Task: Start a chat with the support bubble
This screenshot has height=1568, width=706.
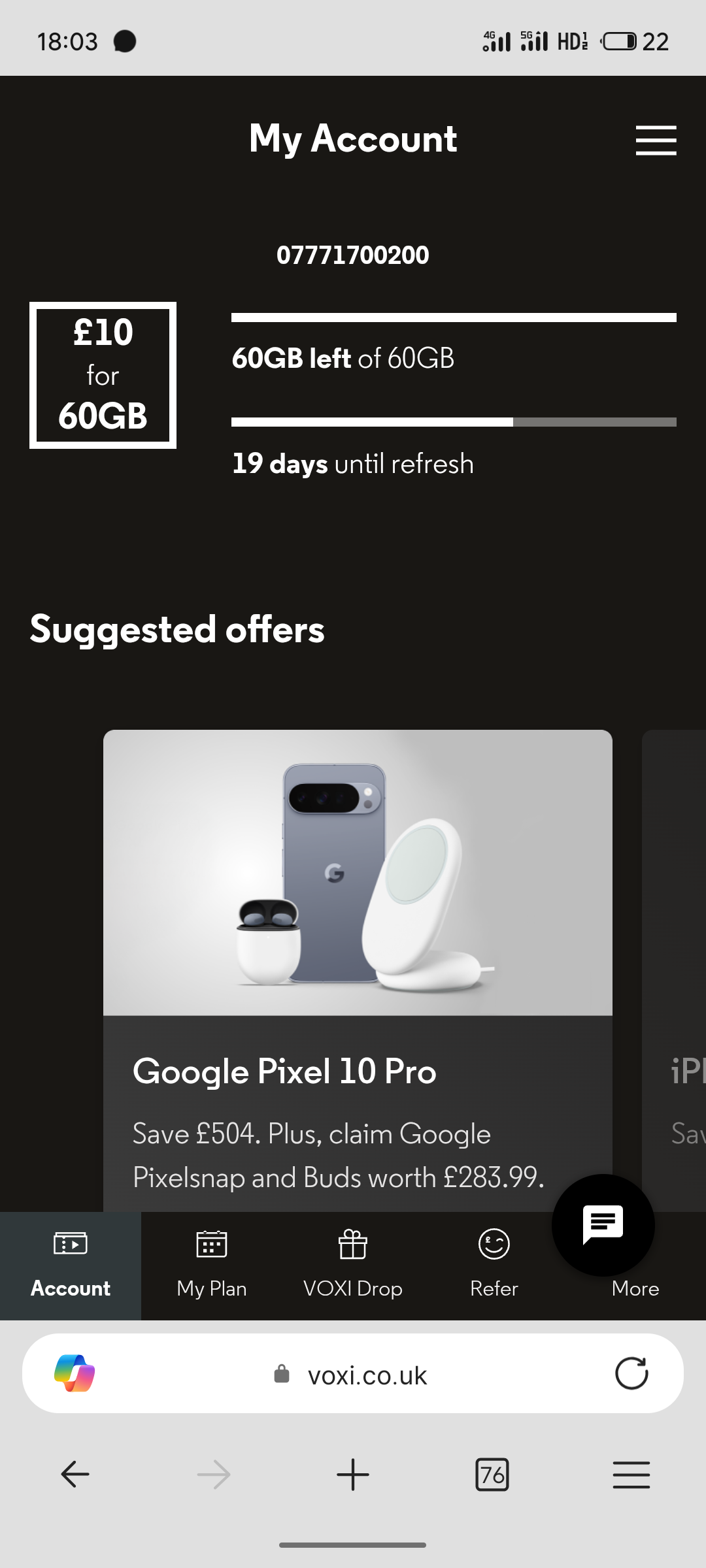Action: click(603, 1223)
